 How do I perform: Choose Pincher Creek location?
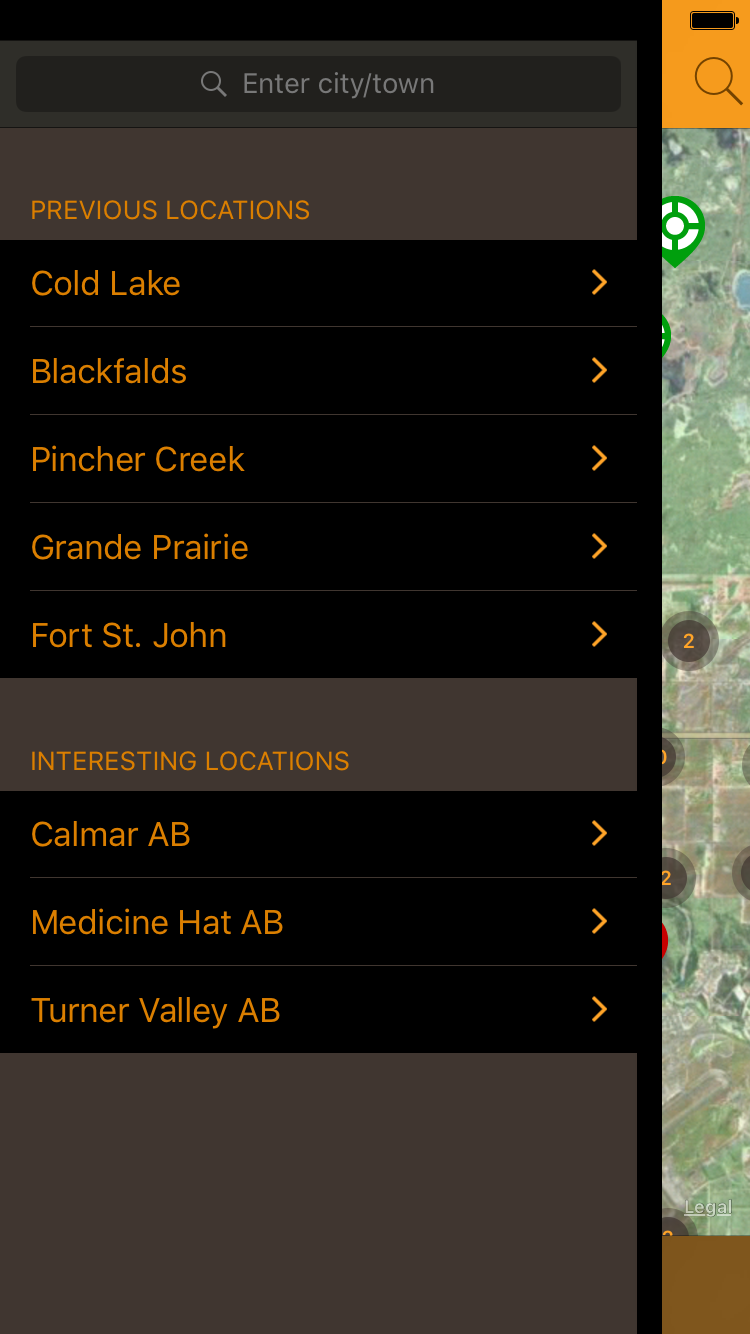click(318, 460)
